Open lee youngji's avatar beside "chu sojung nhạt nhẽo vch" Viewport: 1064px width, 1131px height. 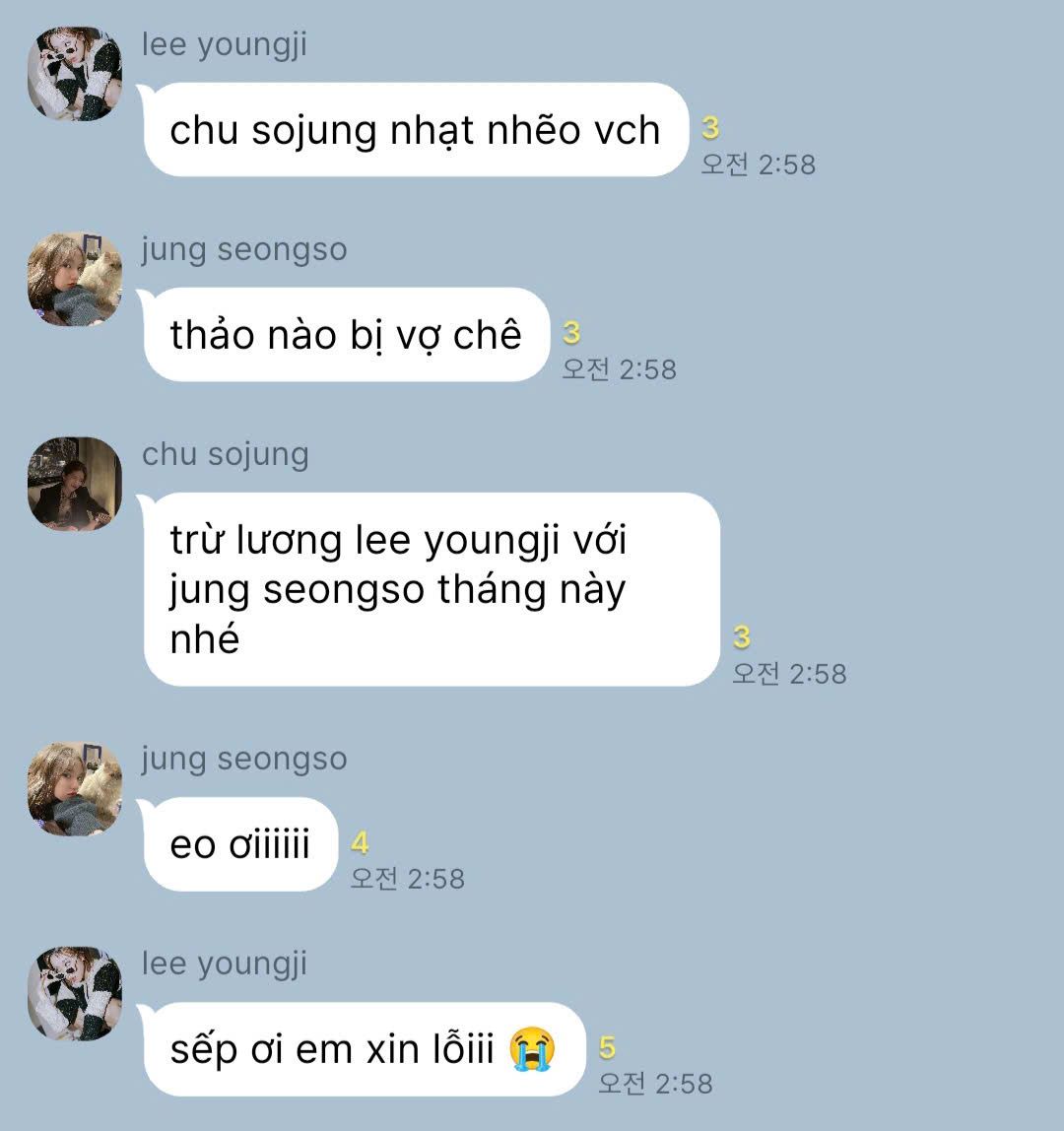[x=75, y=74]
